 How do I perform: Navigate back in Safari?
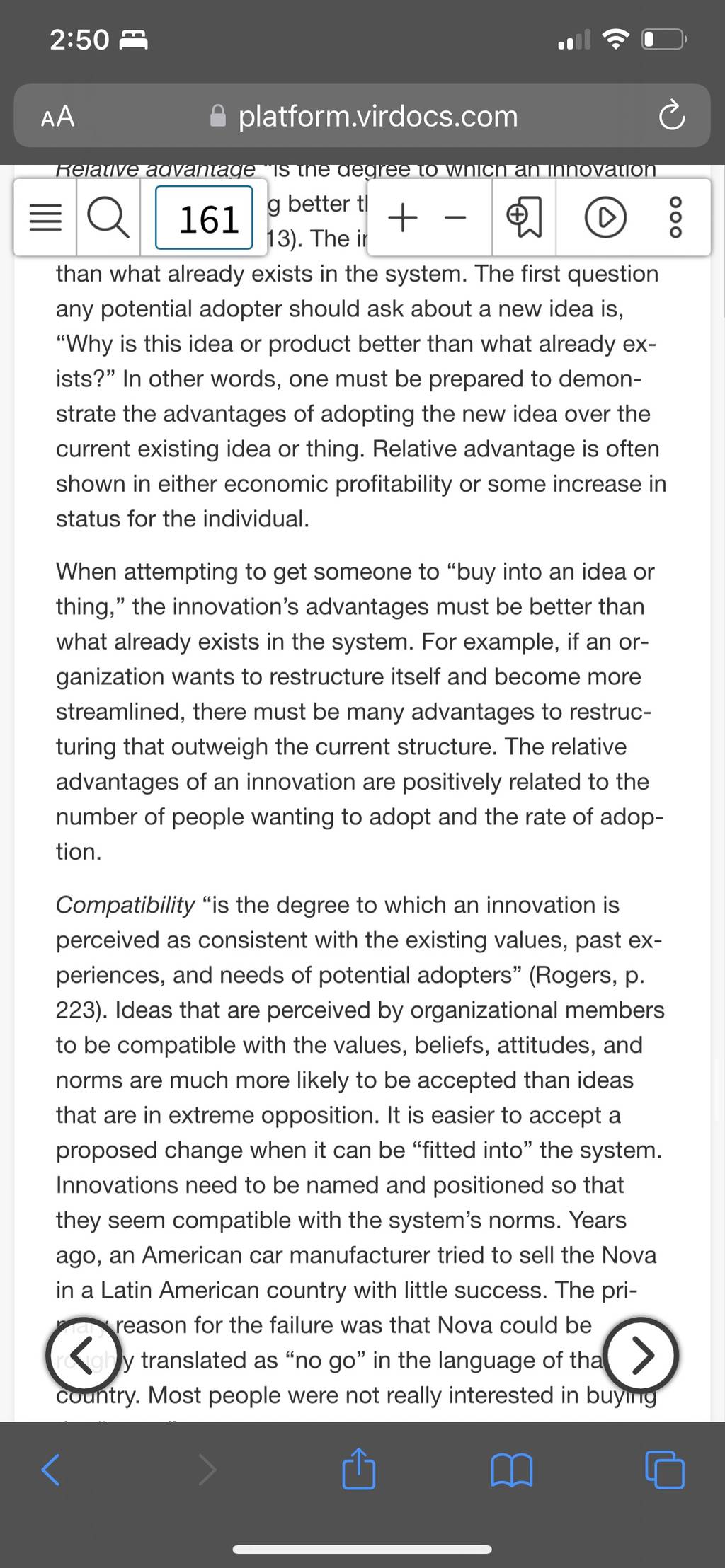[x=50, y=1470]
